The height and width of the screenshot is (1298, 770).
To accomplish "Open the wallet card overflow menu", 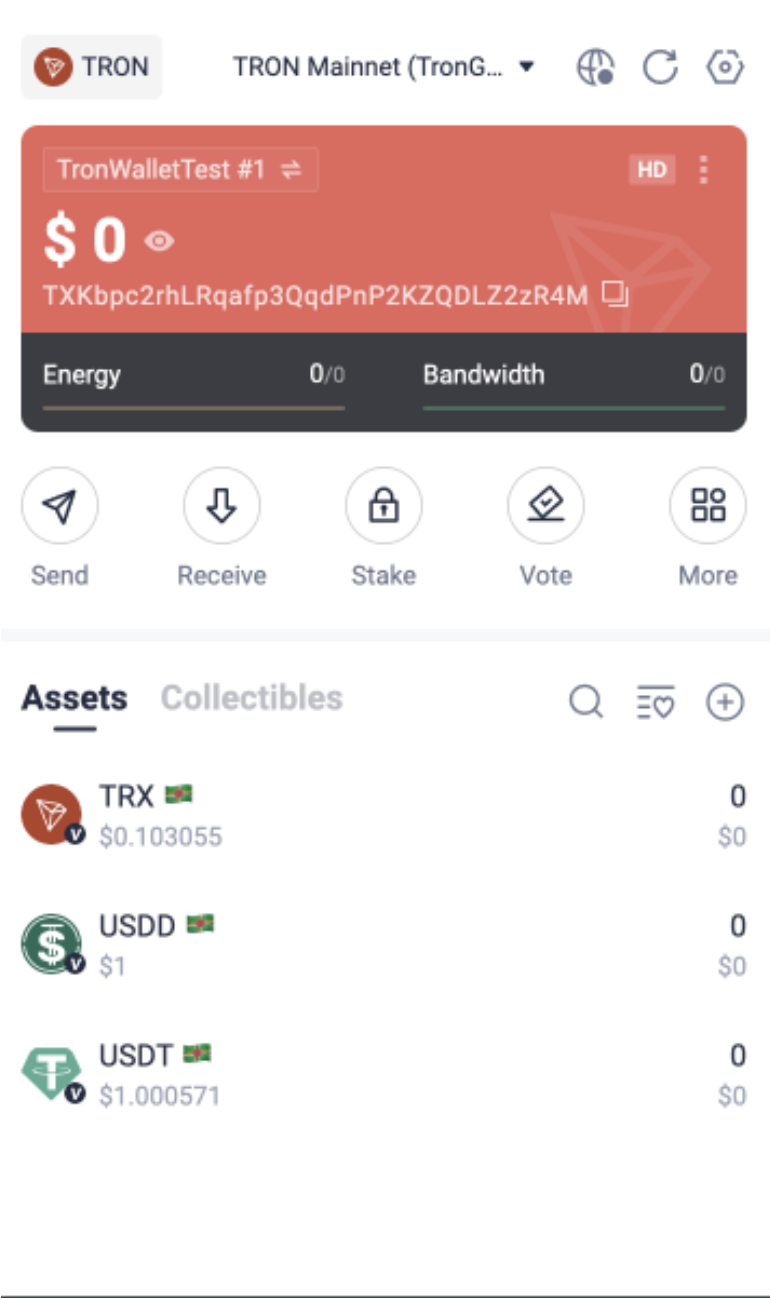I will (704, 170).
